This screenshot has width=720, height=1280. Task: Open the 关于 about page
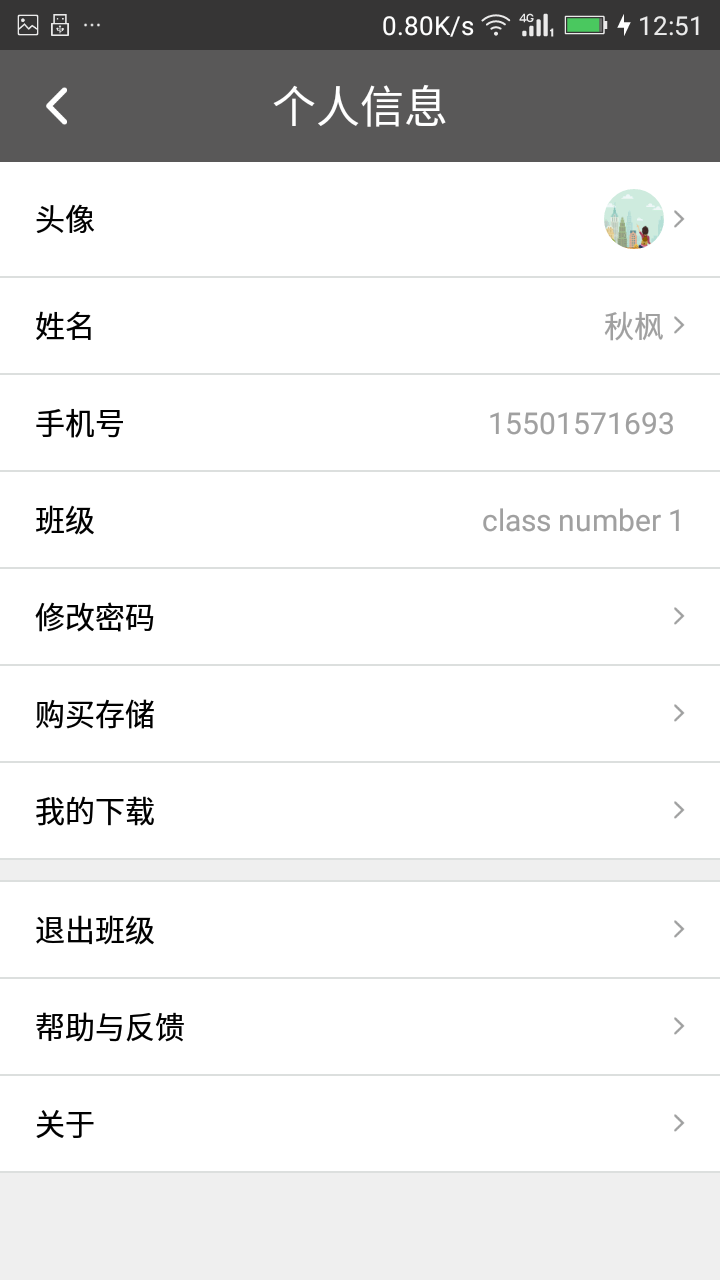coord(360,1124)
